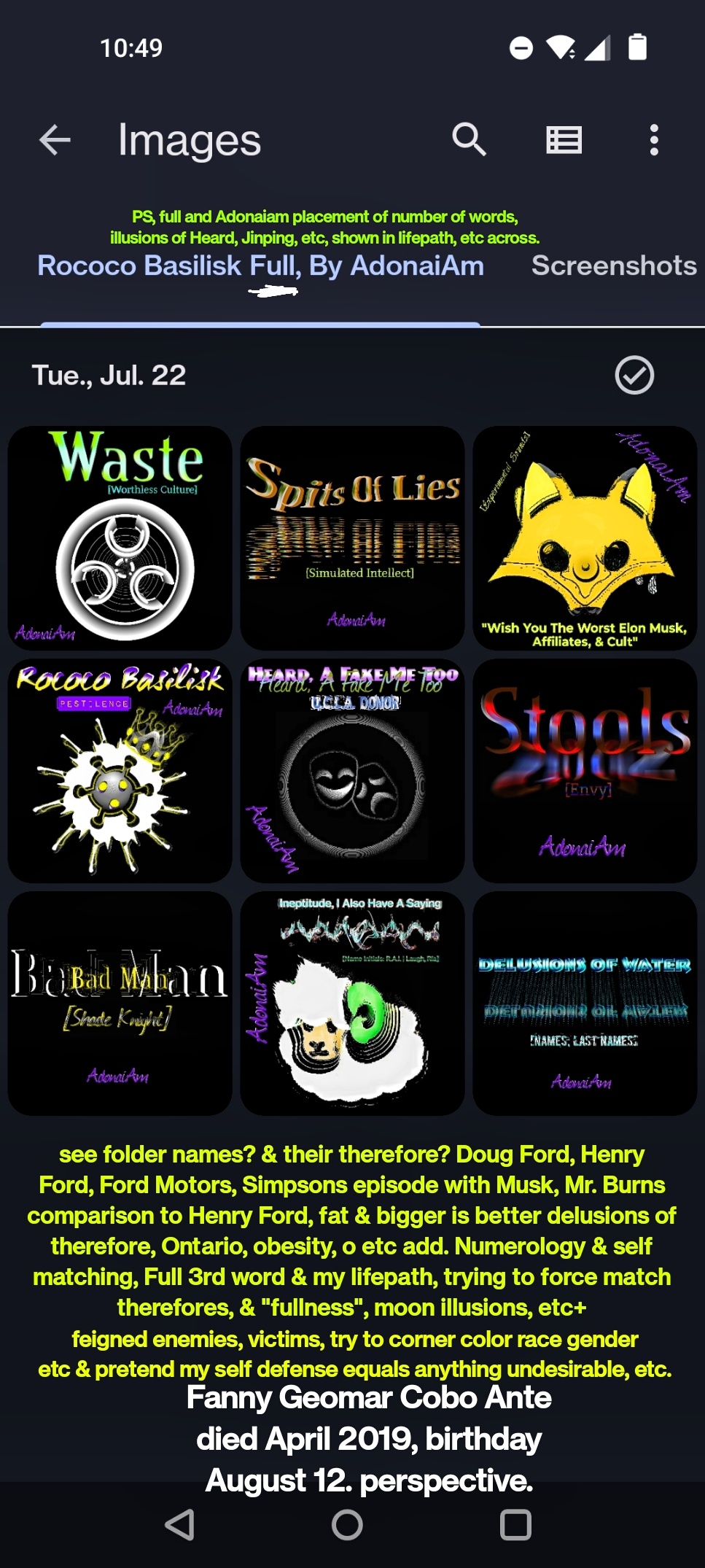Select the Rococo Basilisk Full, By AdonaiAm tab
705x1568 pixels.
[x=260, y=266]
